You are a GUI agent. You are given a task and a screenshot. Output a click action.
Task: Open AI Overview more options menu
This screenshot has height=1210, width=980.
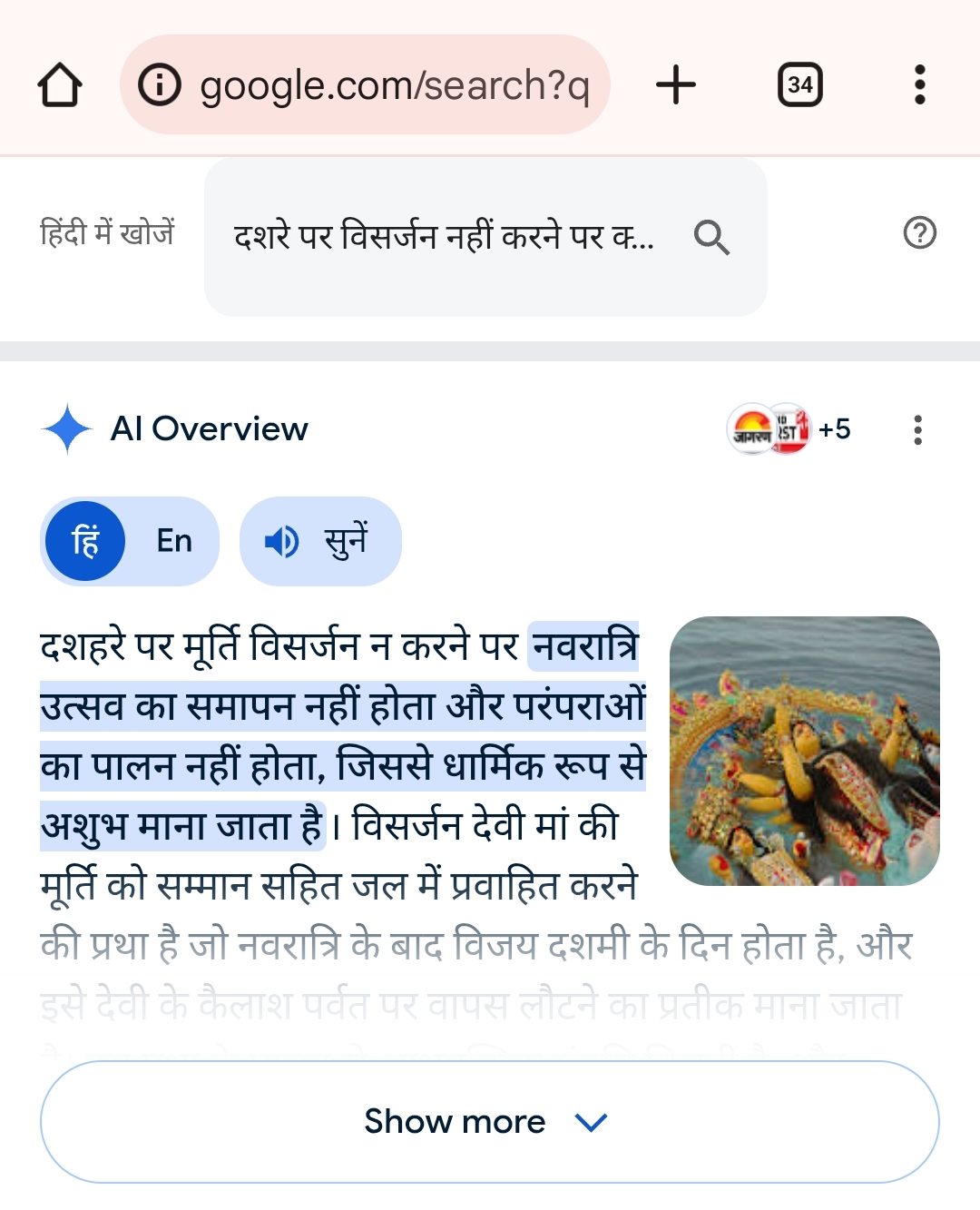(x=917, y=429)
